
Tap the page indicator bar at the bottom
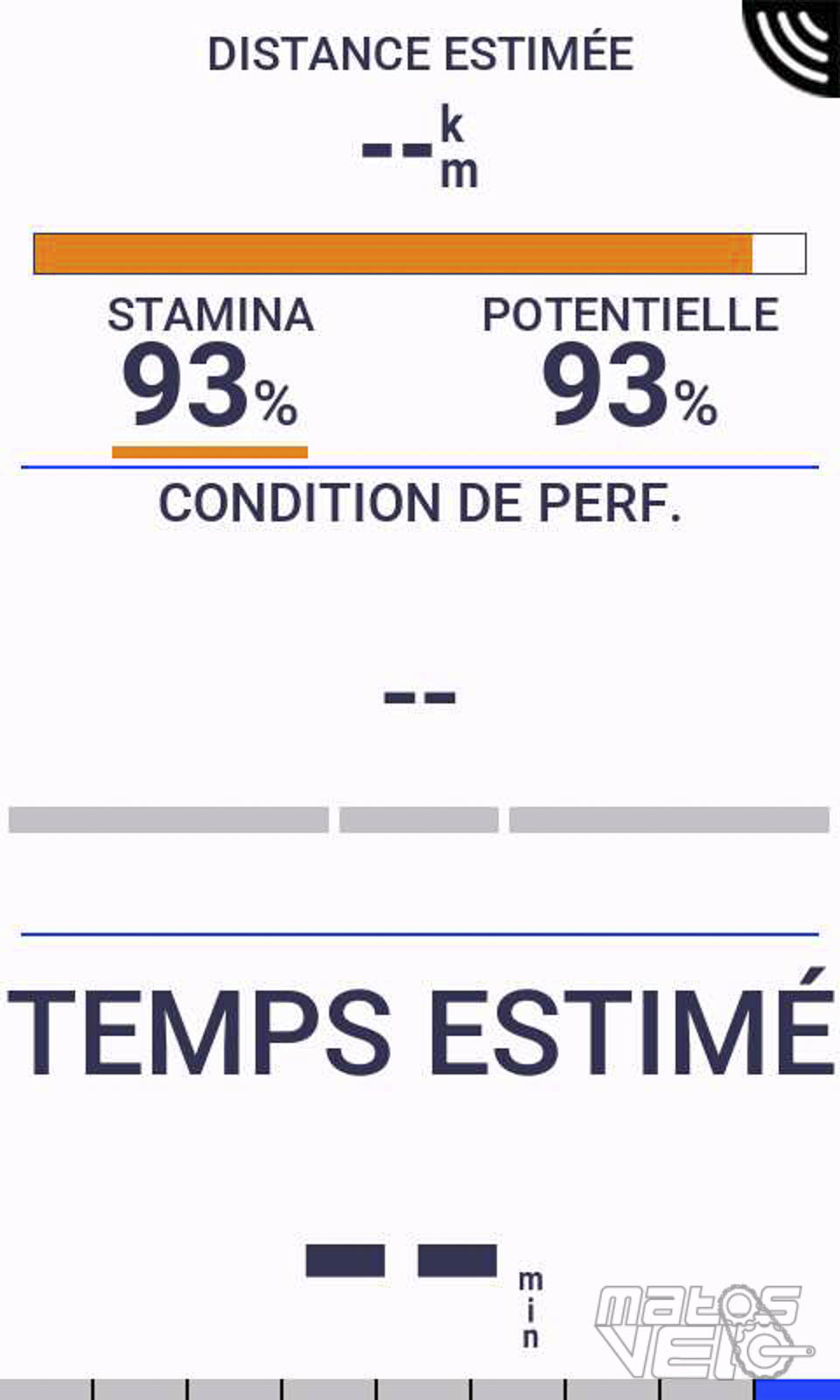click(420, 1389)
